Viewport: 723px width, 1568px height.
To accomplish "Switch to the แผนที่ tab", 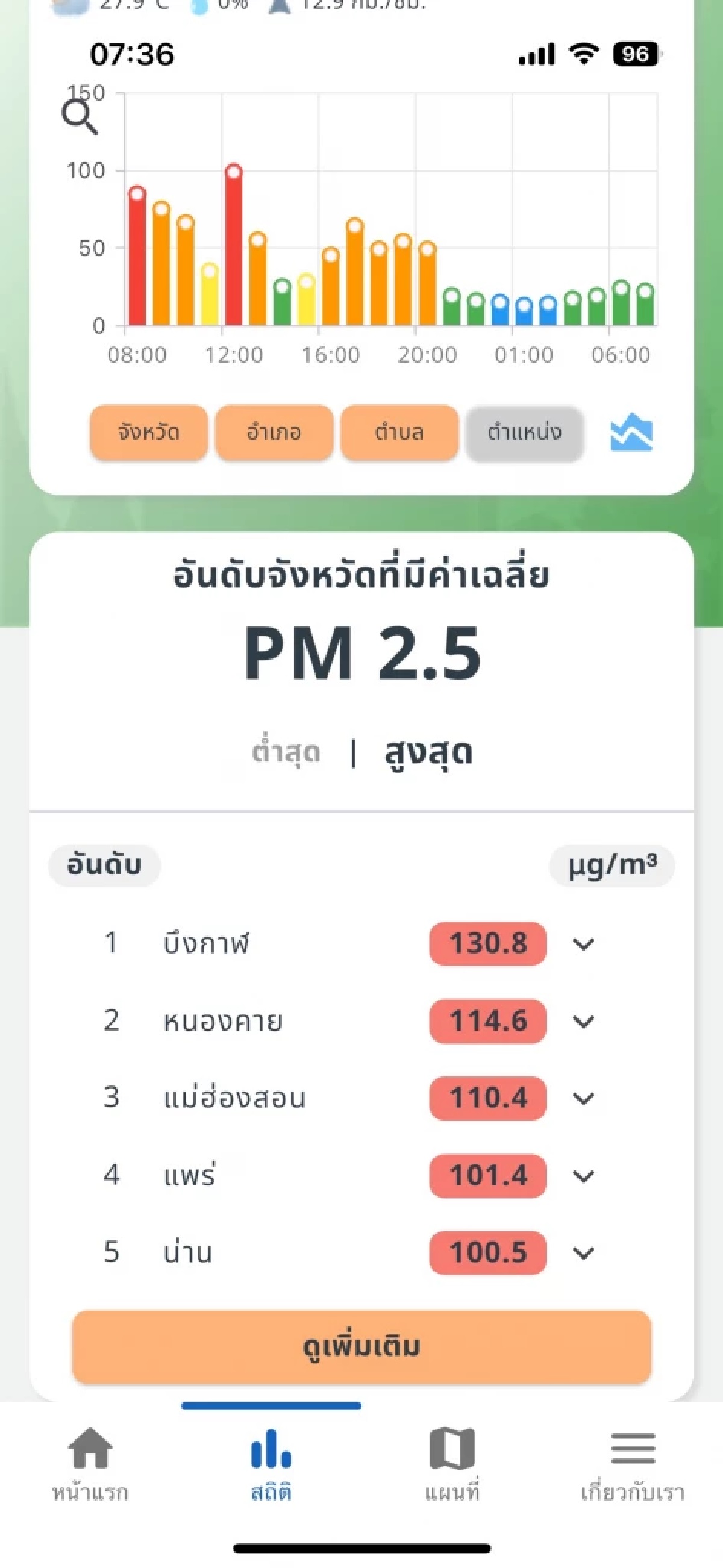I will click(452, 1464).
